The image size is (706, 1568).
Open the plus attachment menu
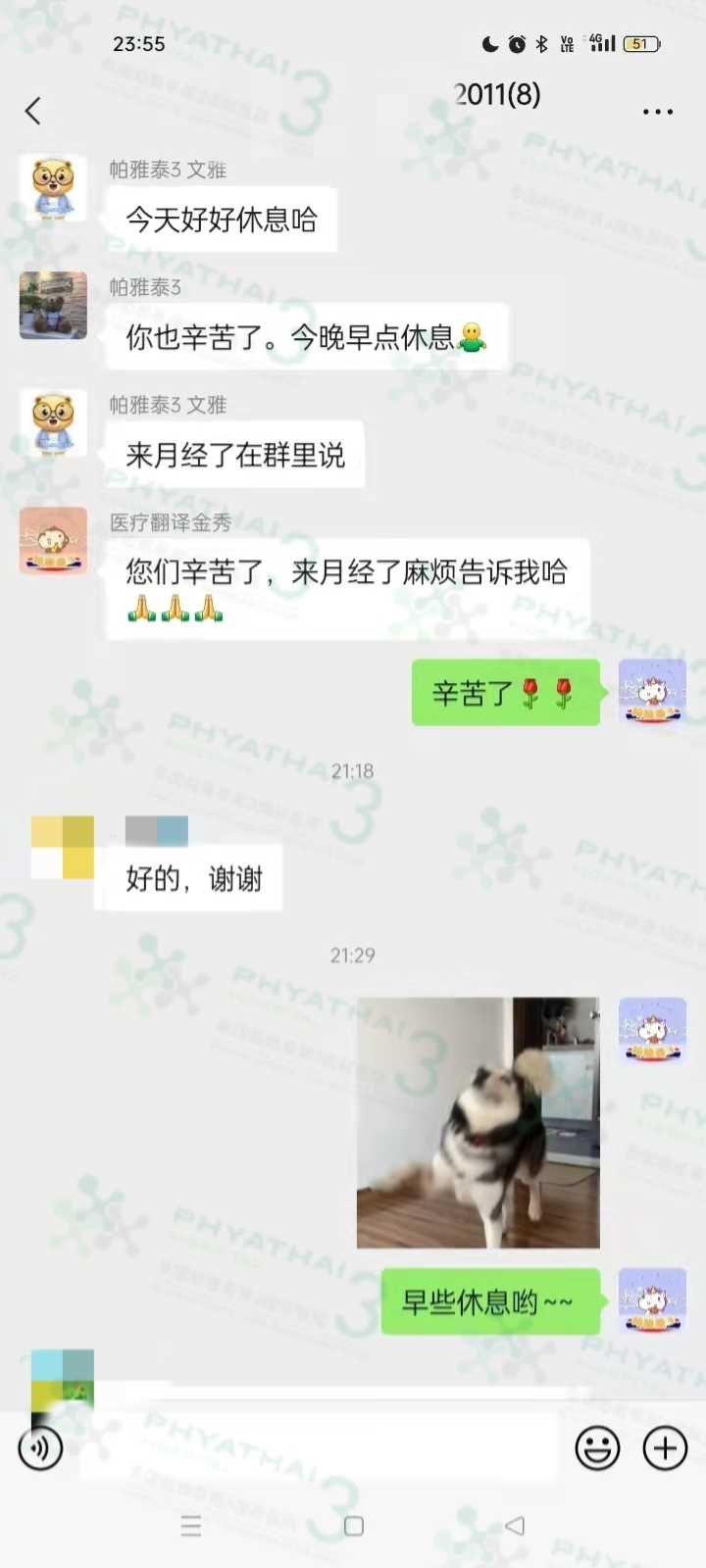(665, 1448)
